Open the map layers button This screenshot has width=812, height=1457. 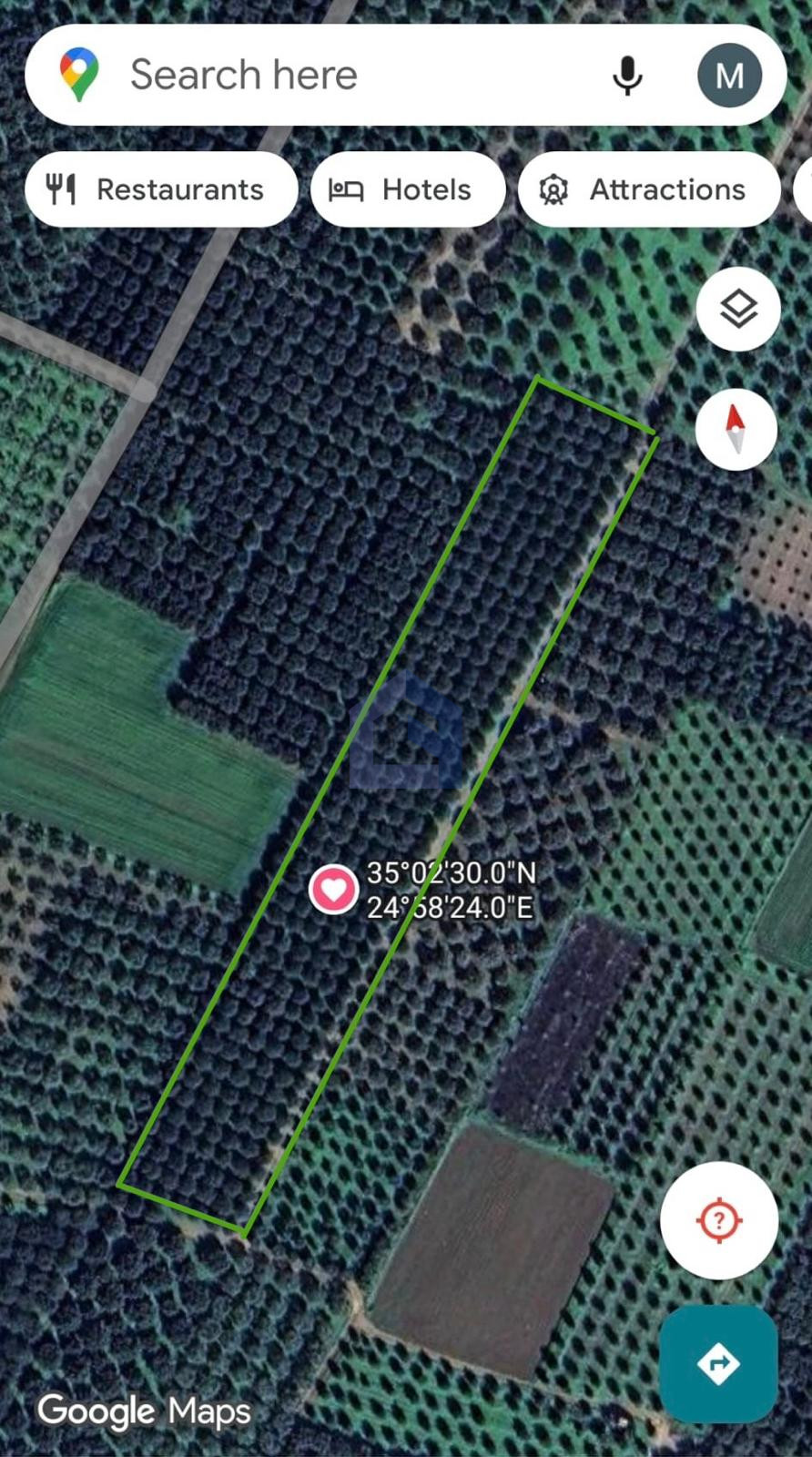coord(738,310)
